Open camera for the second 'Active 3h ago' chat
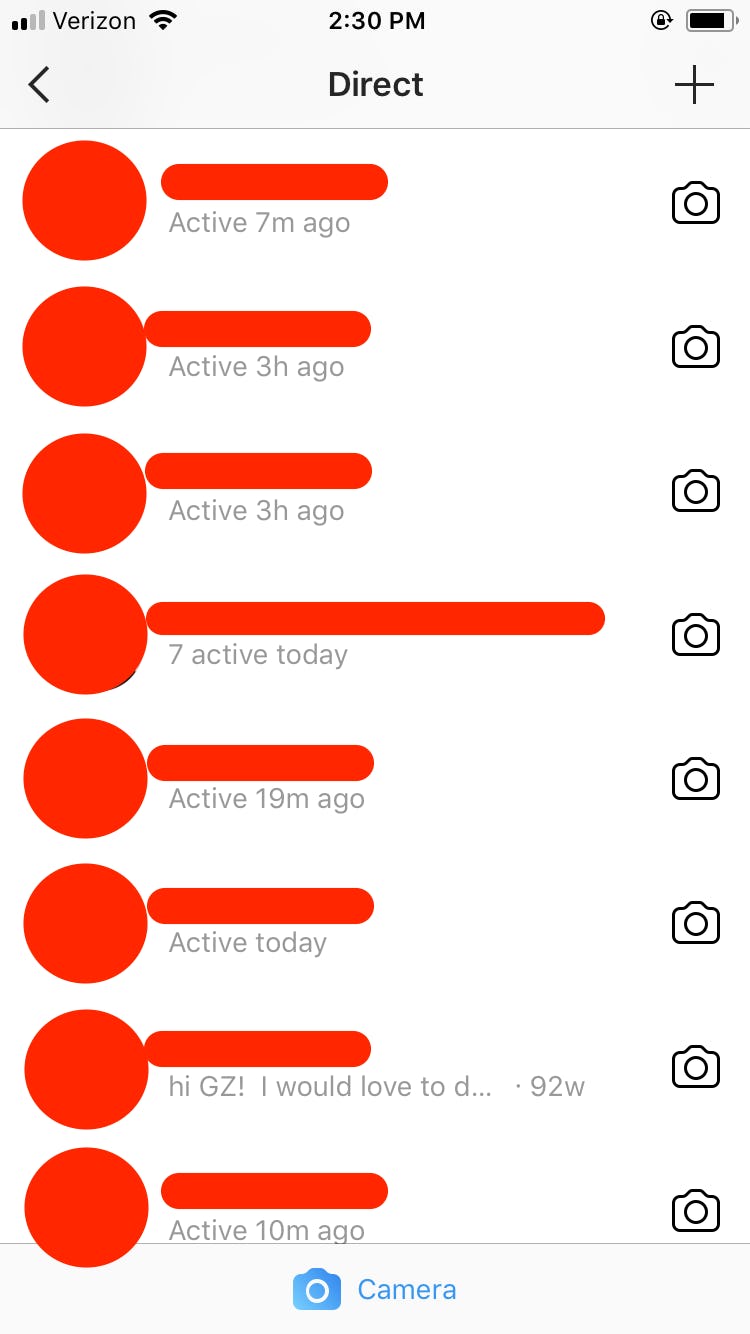Image resolution: width=750 pixels, height=1334 pixels. pyautogui.click(x=696, y=491)
